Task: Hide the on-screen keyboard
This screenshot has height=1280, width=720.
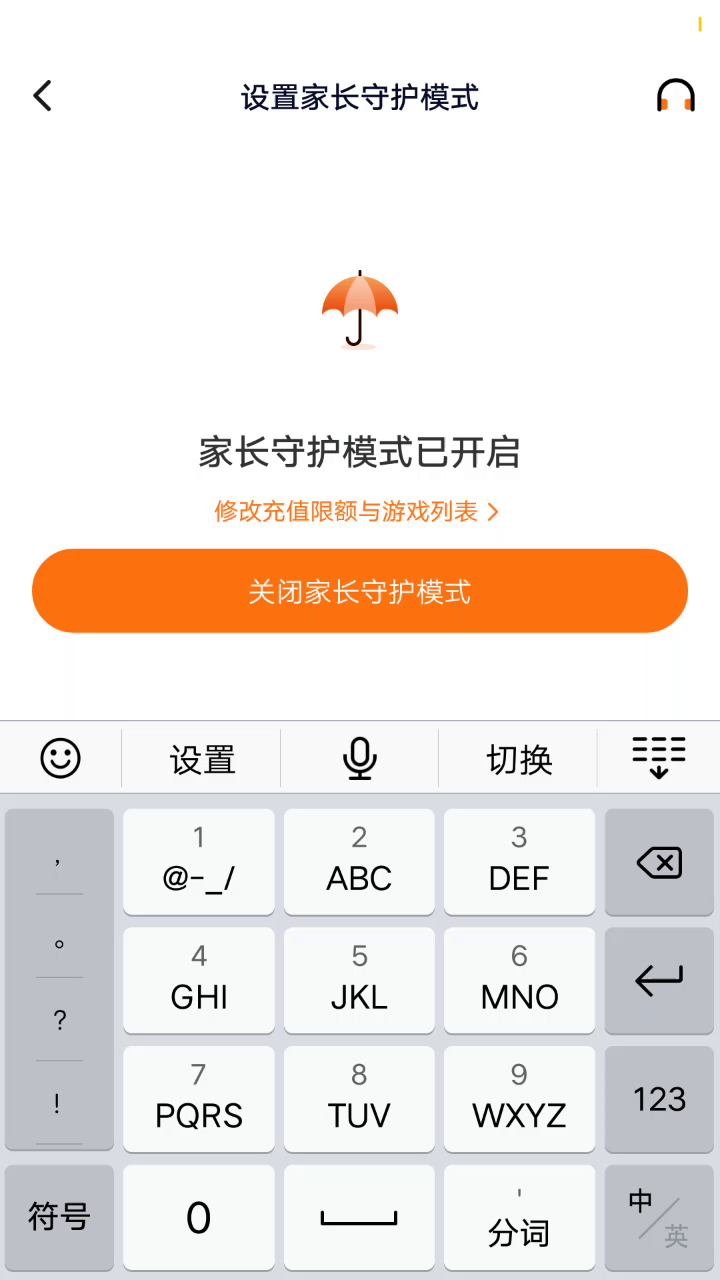Action: pyautogui.click(x=659, y=757)
